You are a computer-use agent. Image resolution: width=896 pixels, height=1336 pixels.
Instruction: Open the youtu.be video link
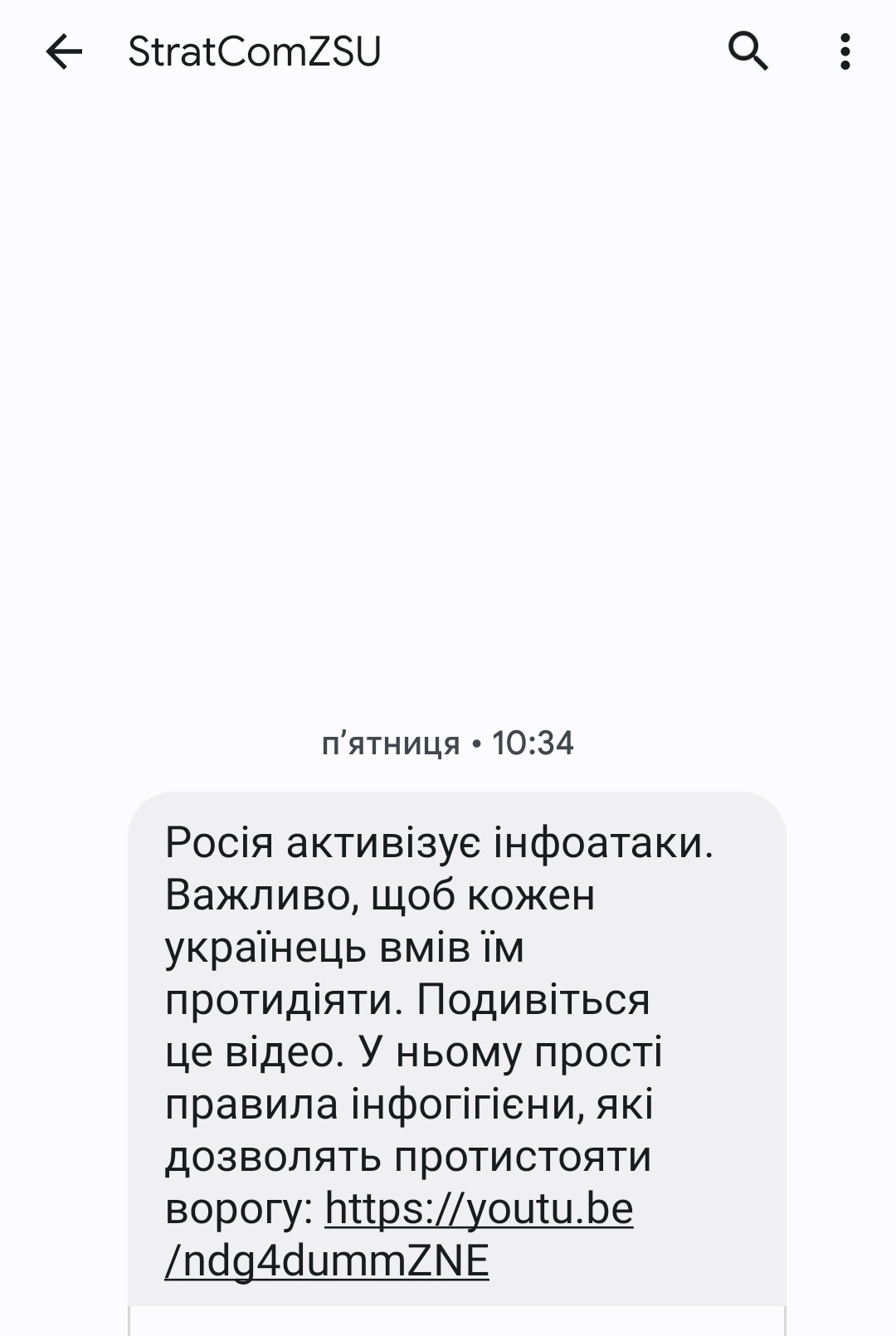[x=479, y=1209]
